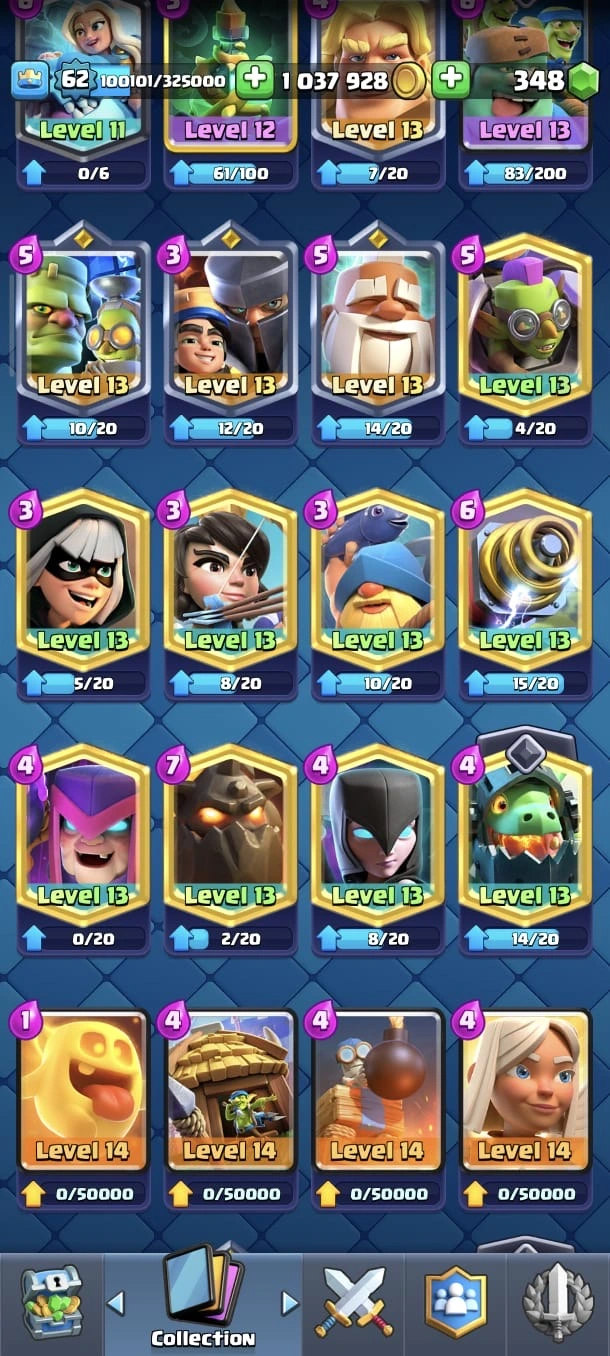Go to the Battle crossed swords tab

(x=352, y=1302)
